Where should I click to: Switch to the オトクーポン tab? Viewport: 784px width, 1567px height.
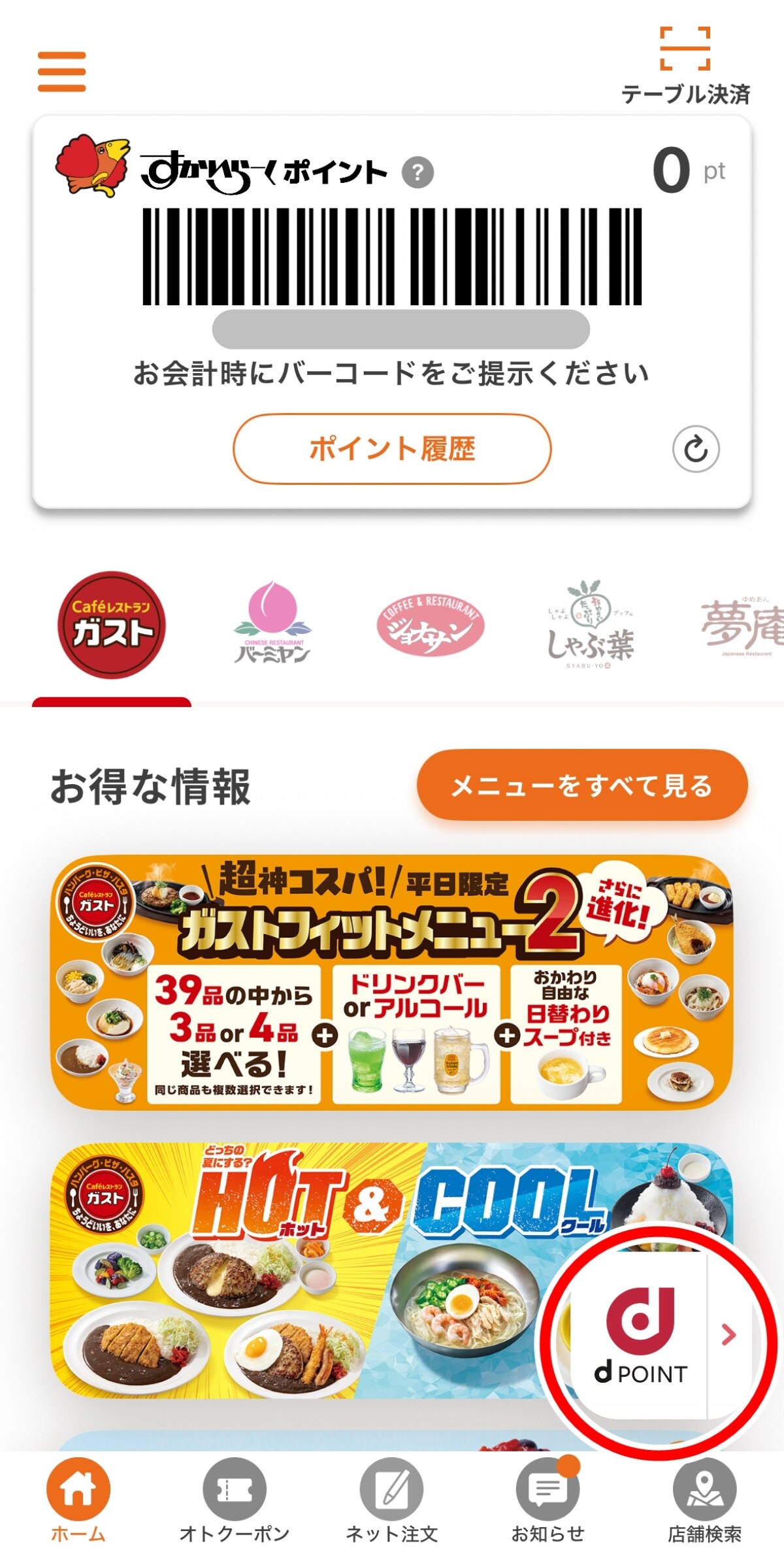tap(235, 1501)
